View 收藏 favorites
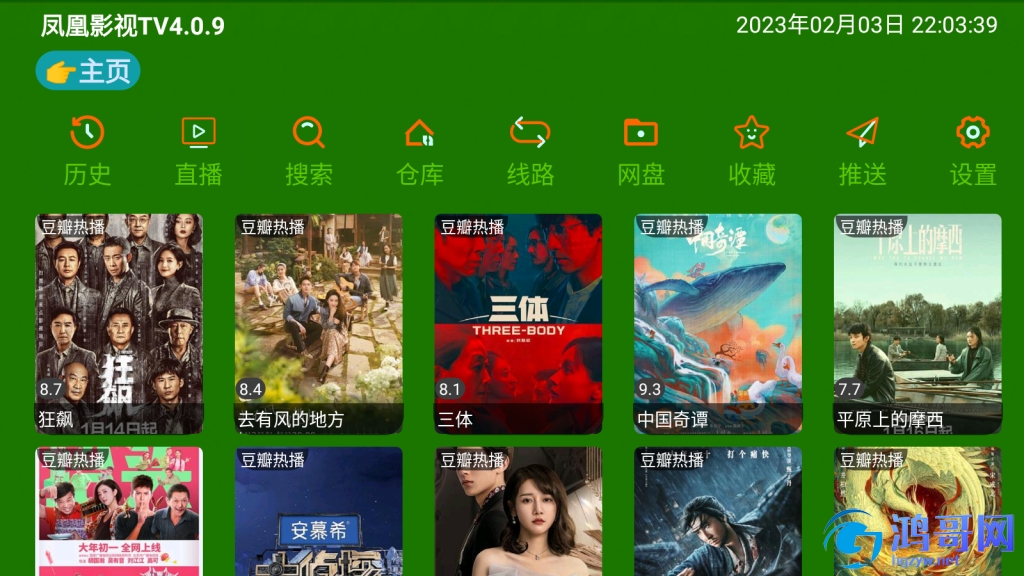The image size is (1024, 576). (x=752, y=151)
